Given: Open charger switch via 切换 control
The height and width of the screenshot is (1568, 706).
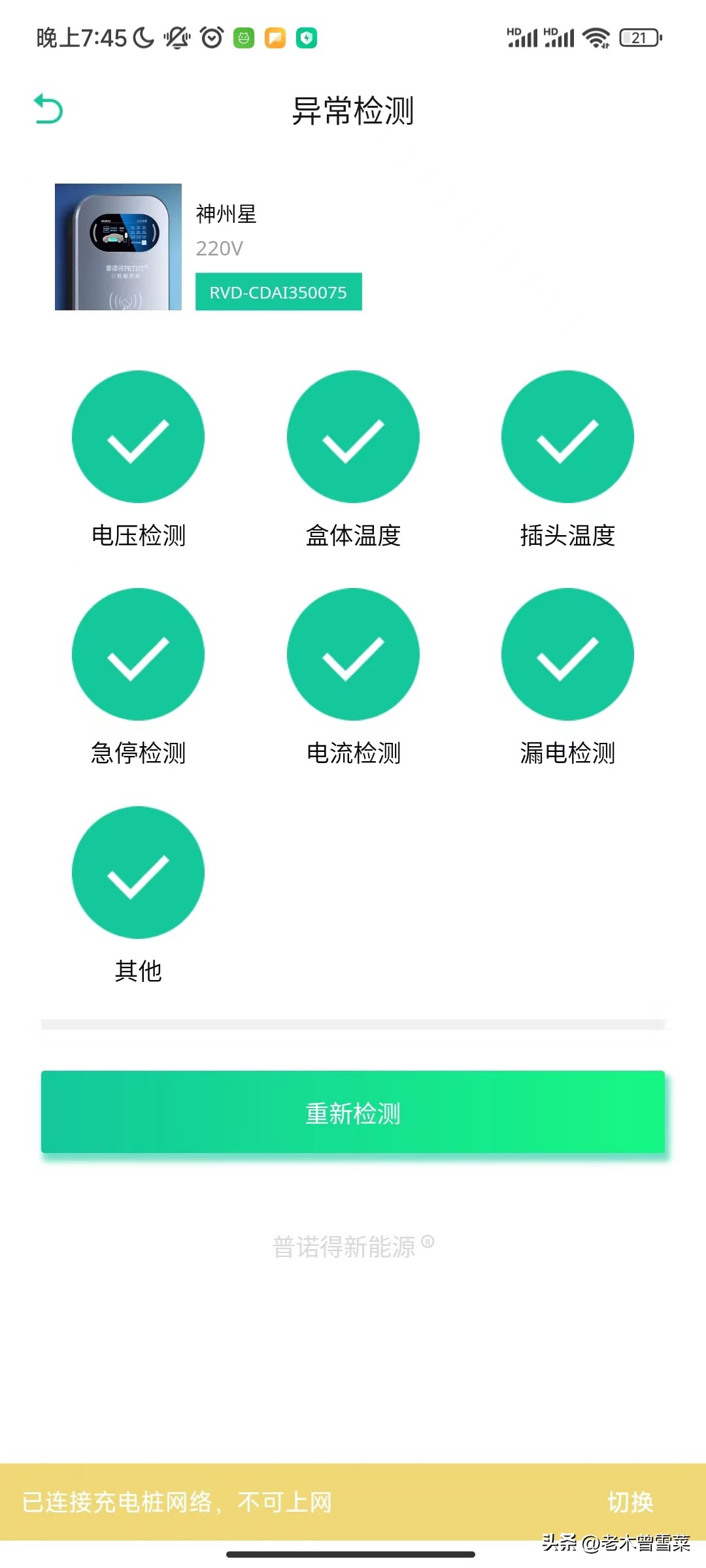Looking at the screenshot, I should click(630, 1501).
